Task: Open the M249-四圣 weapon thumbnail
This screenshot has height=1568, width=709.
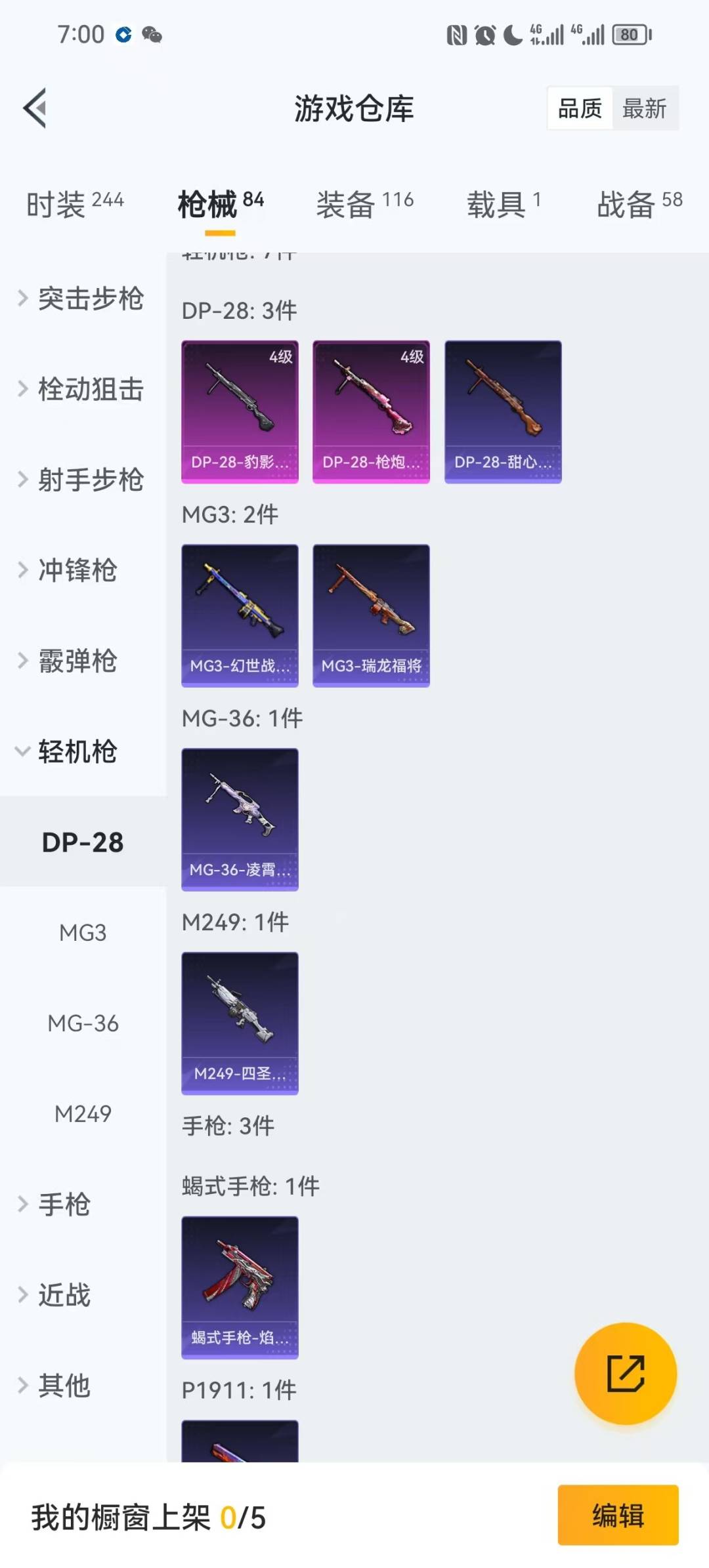Action: pyautogui.click(x=240, y=1023)
